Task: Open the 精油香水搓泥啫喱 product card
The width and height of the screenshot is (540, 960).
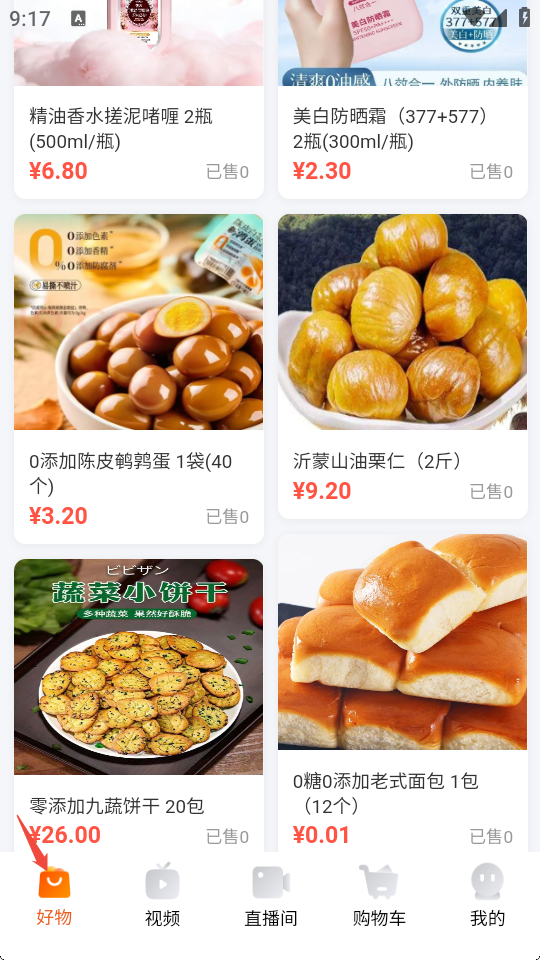Action: pos(139,99)
